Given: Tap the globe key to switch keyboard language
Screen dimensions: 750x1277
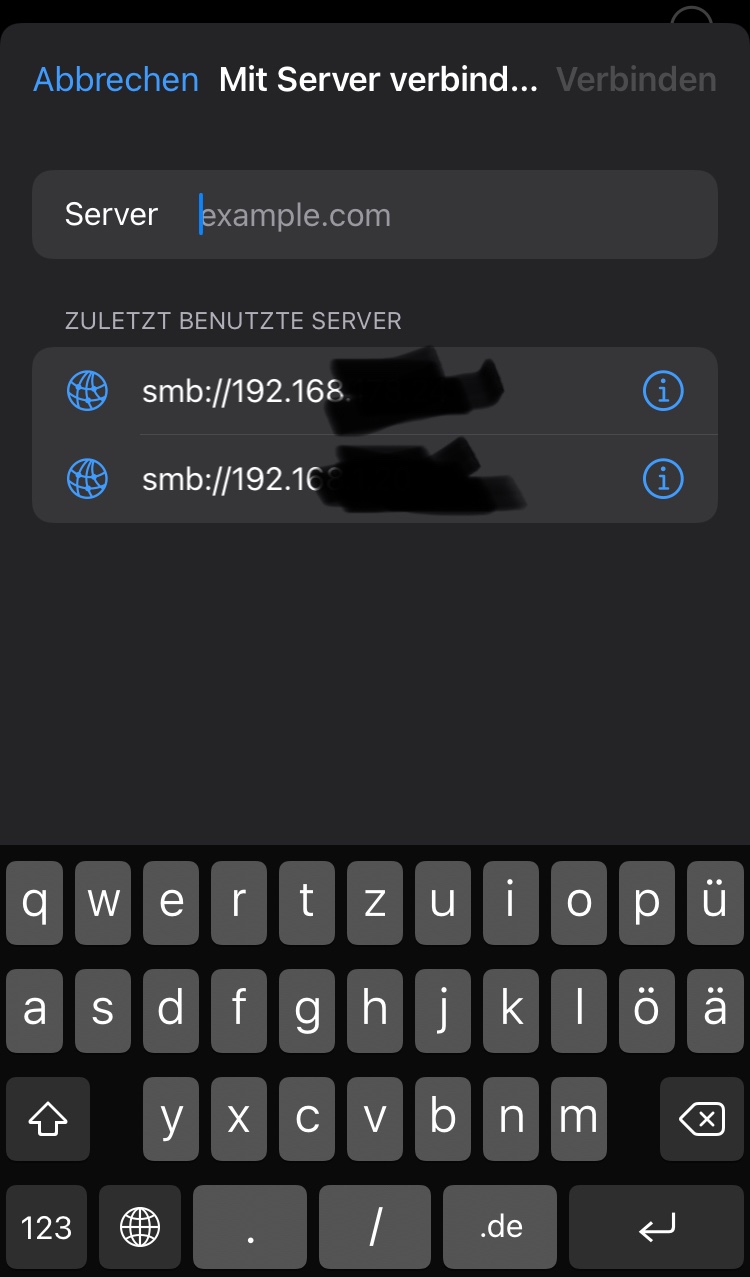Looking at the screenshot, I should click(139, 1227).
